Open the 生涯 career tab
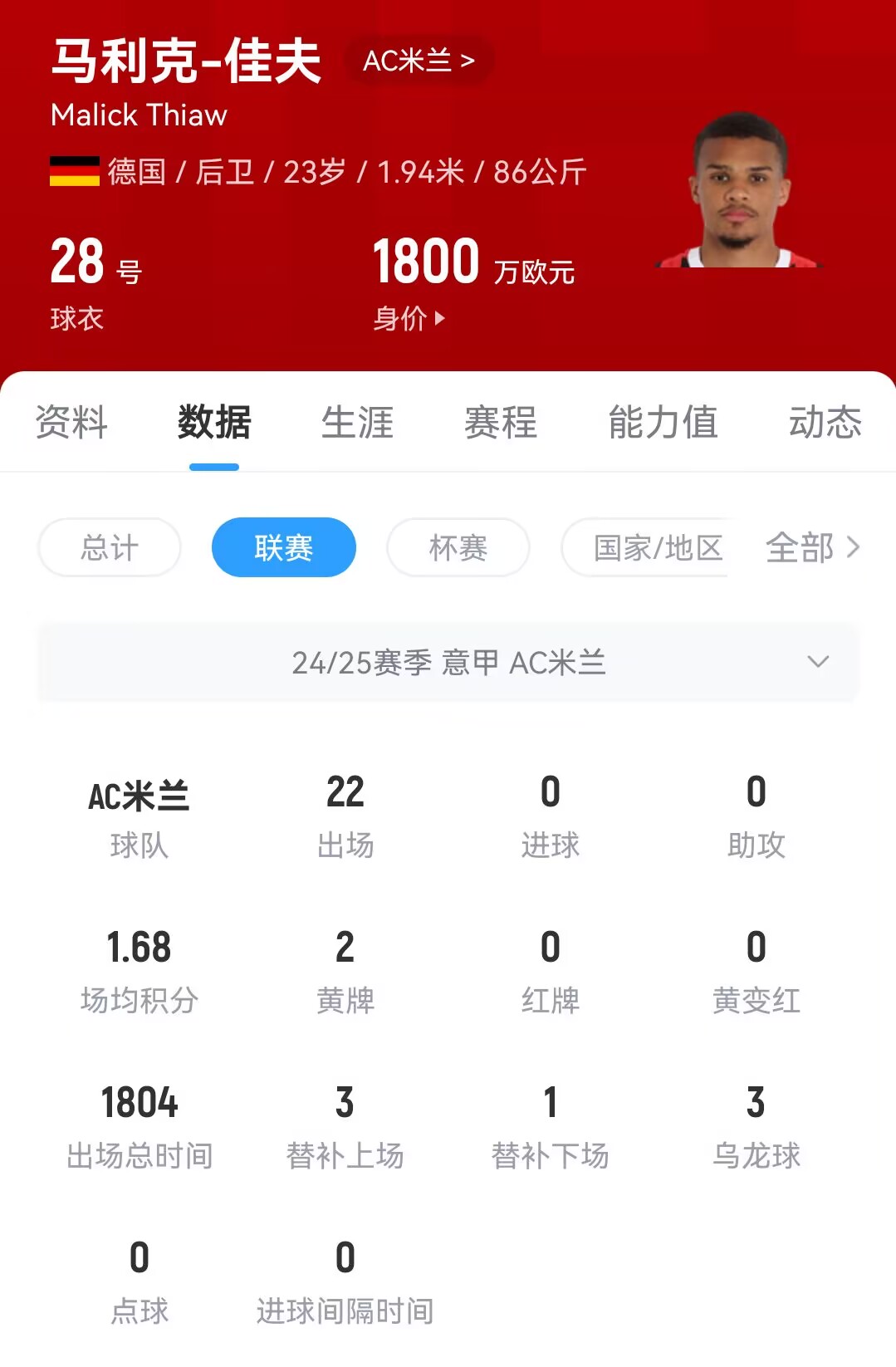The width and height of the screenshot is (896, 1367). pyautogui.click(x=357, y=422)
